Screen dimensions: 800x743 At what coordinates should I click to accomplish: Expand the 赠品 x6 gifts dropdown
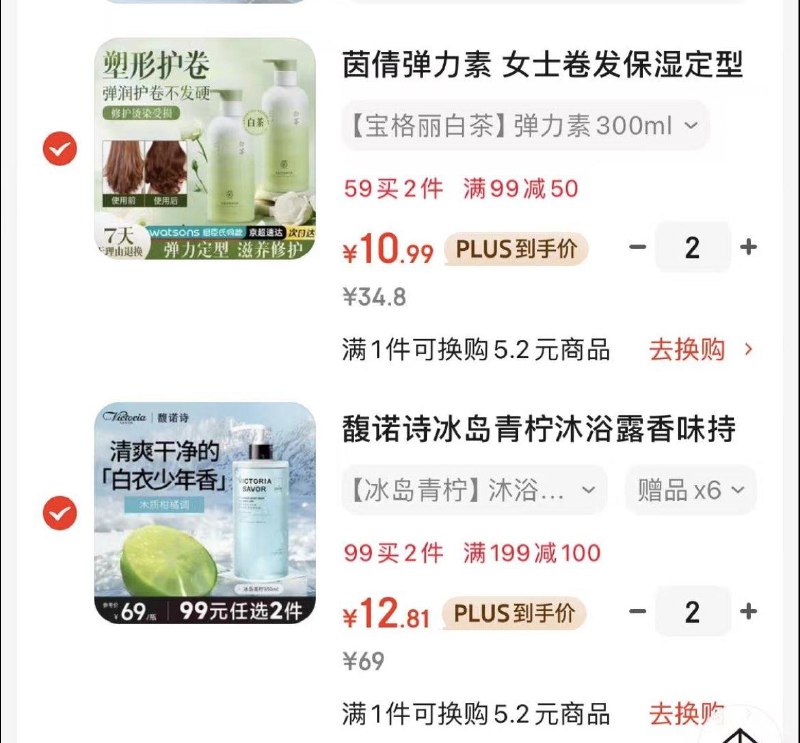pos(692,490)
